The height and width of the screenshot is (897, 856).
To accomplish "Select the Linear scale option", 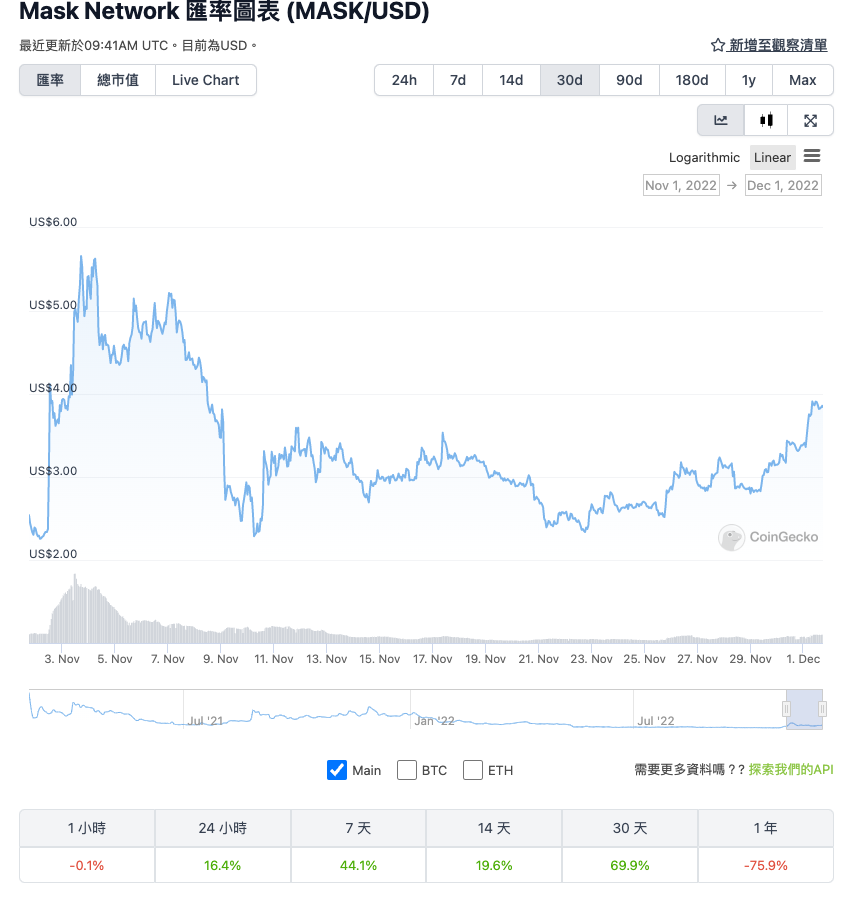I will tap(771, 157).
